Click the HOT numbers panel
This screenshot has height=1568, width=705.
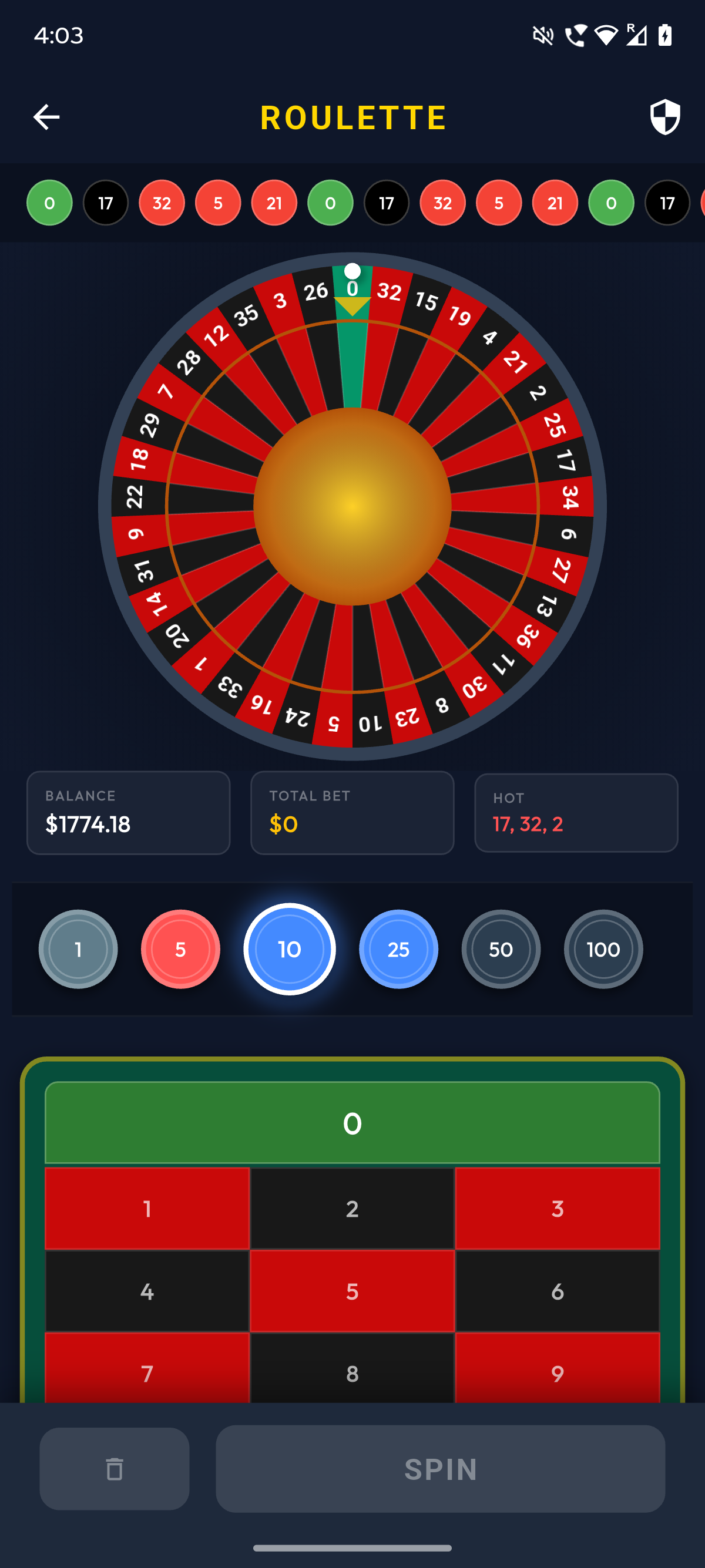[x=576, y=813]
